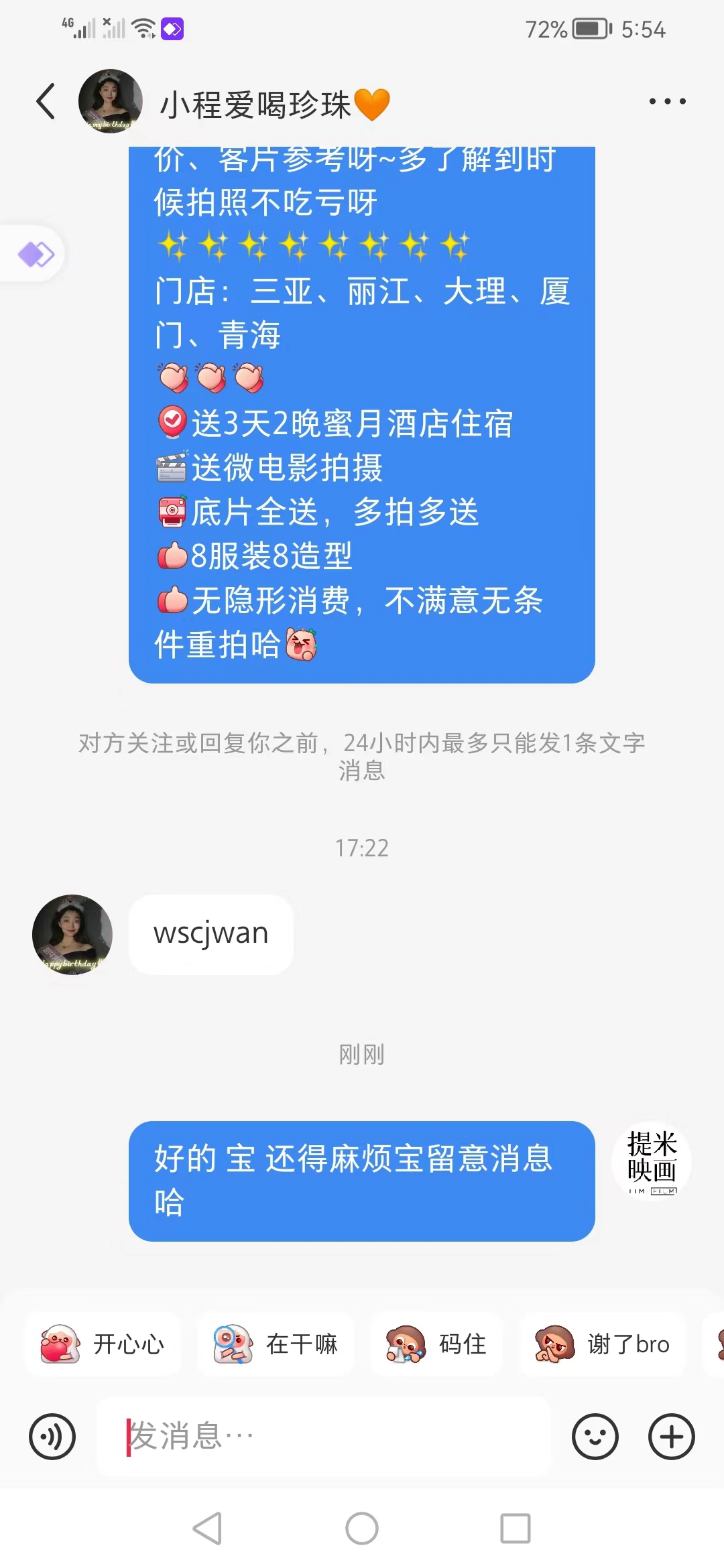Send the 在干嘛 quick sticker

276,1344
